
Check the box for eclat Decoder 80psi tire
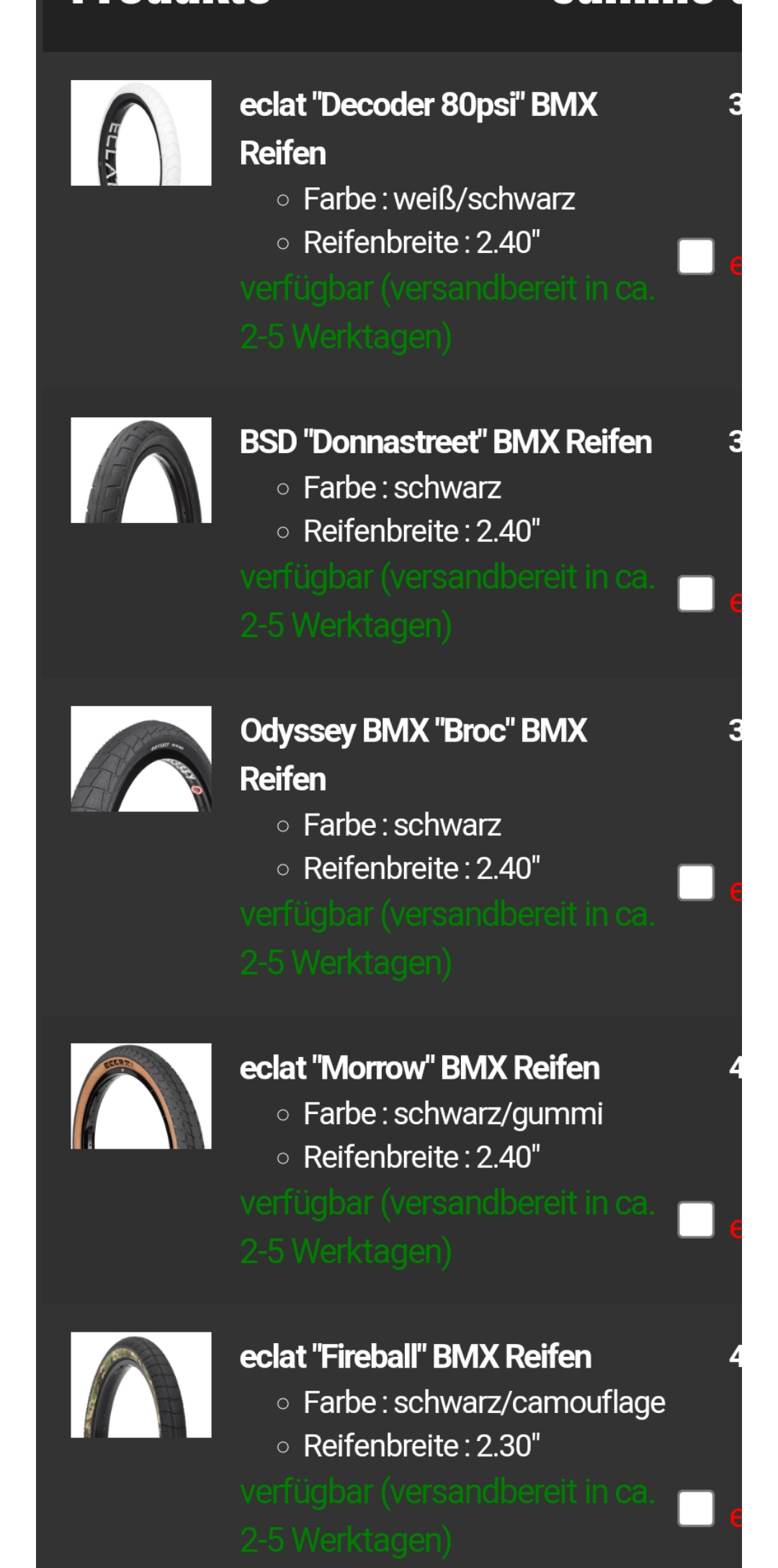(x=696, y=257)
